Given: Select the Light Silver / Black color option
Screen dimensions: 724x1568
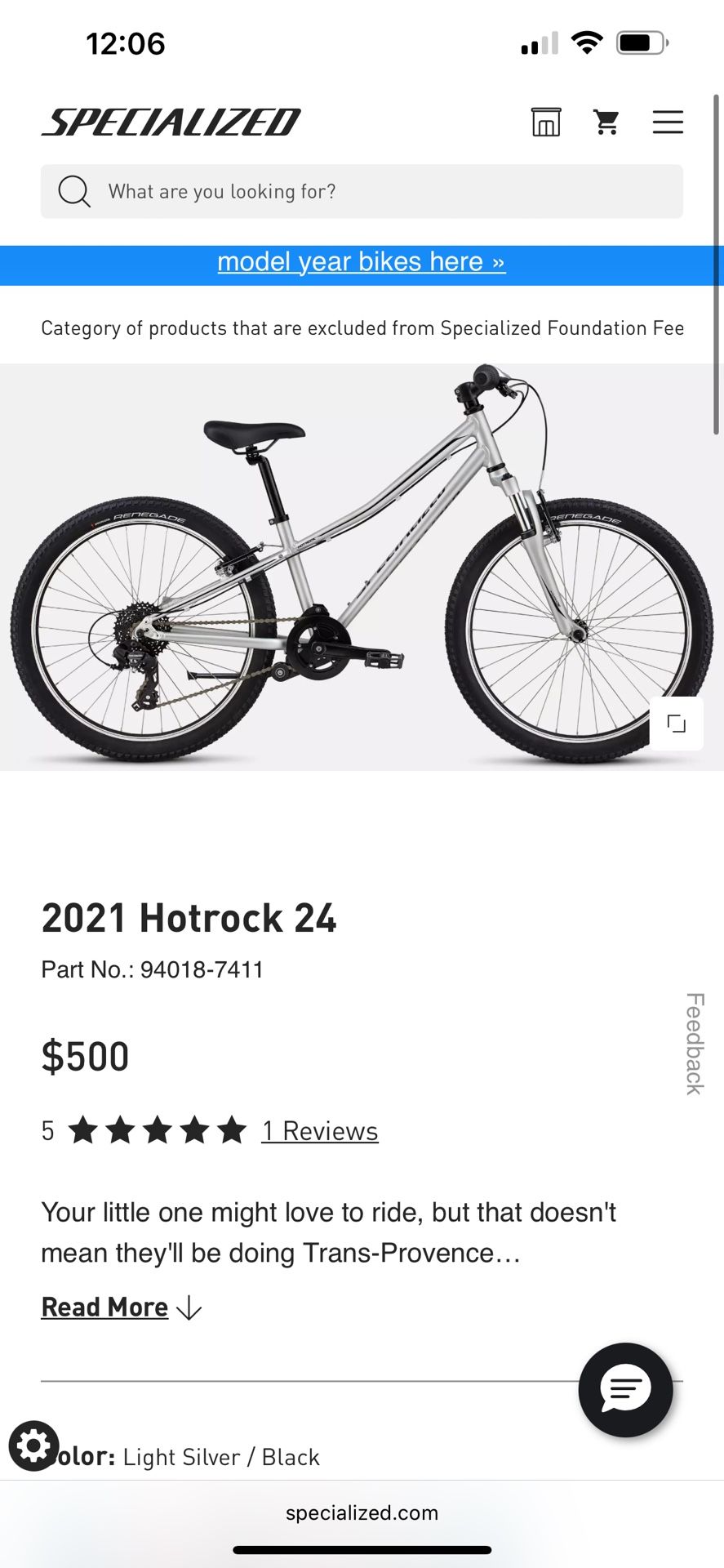Looking at the screenshot, I should (x=220, y=1457).
